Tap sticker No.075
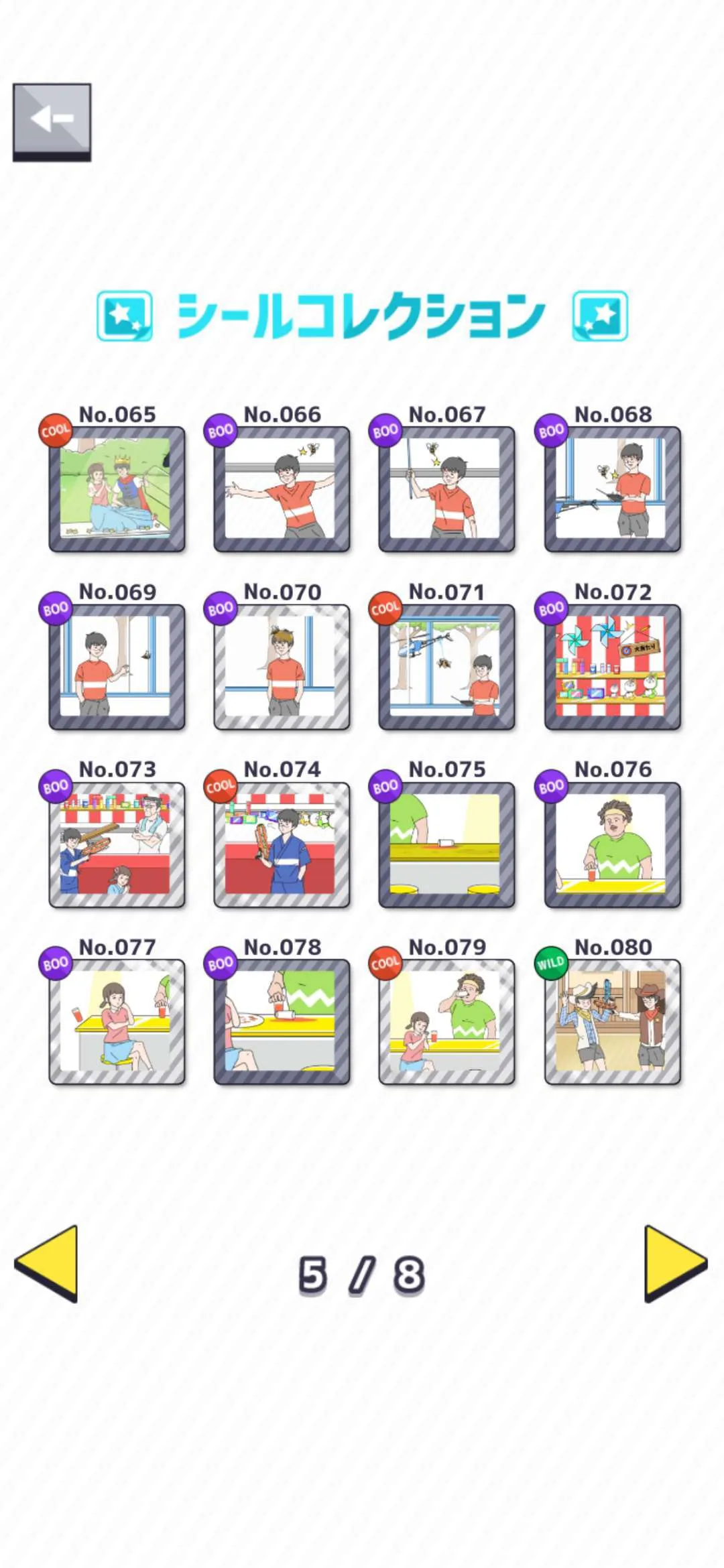The height and width of the screenshot is (1568, 724). 446,844
